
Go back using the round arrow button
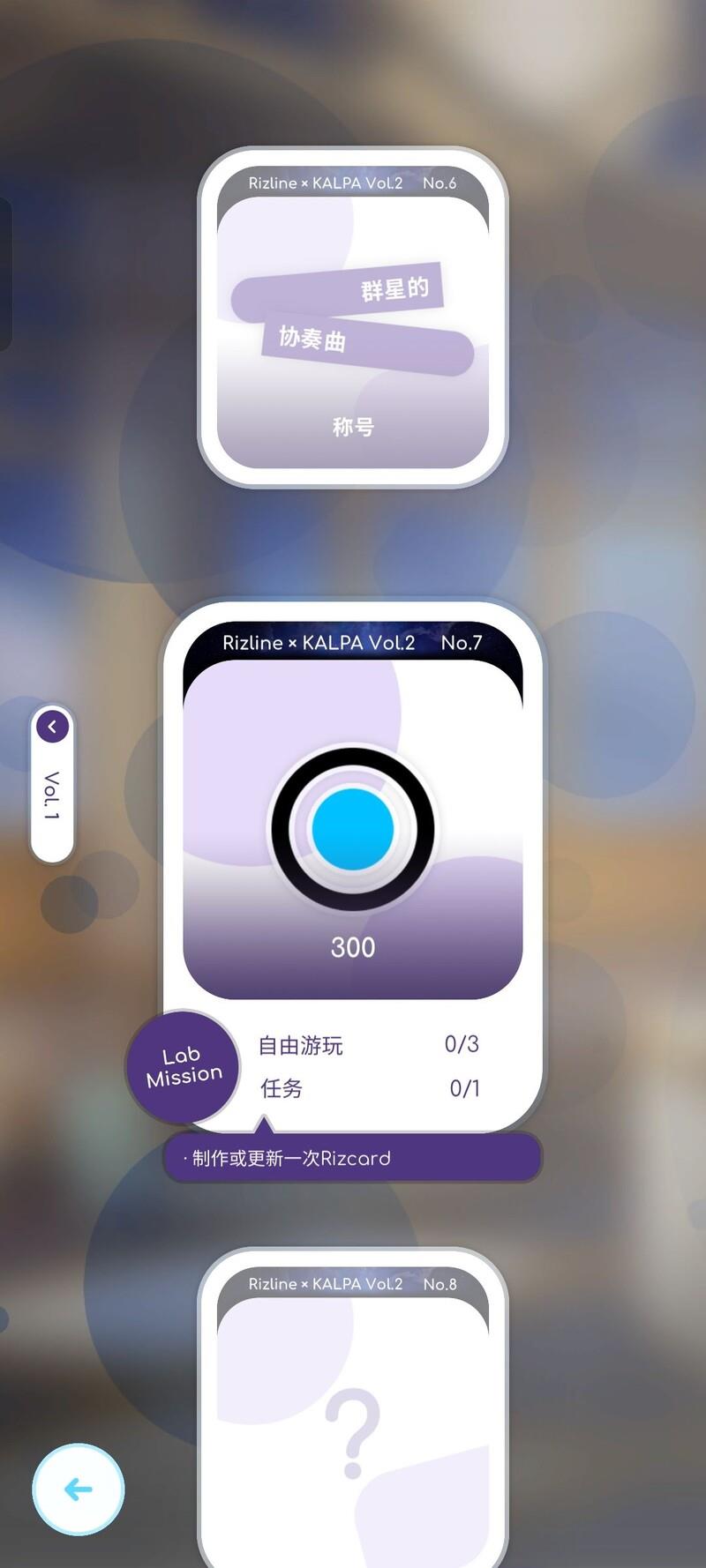click(x=78, y=1489)
